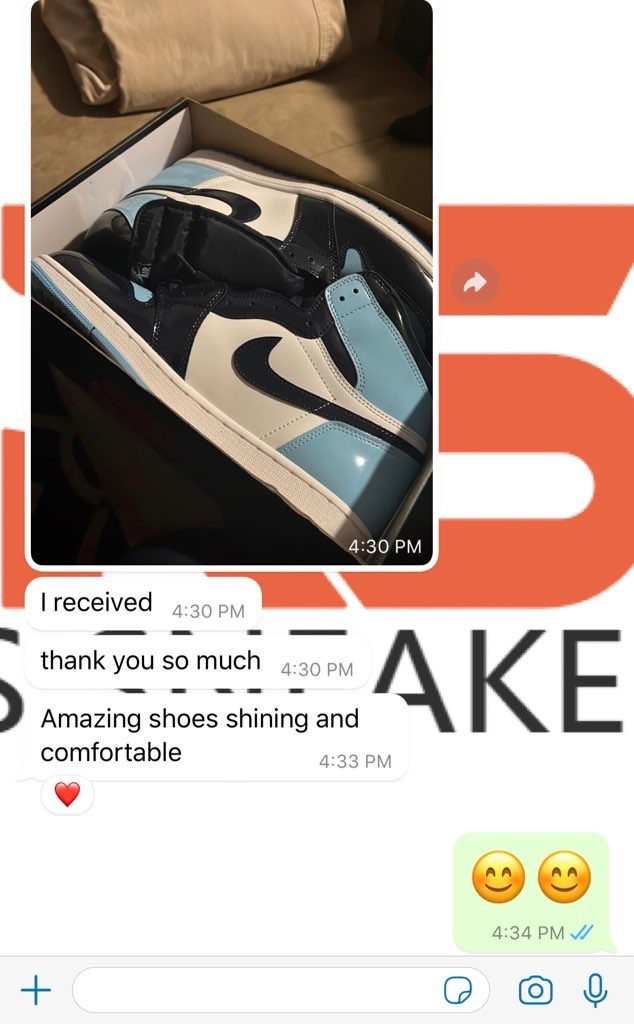Forward the sneaker photo message

[475, 284]
